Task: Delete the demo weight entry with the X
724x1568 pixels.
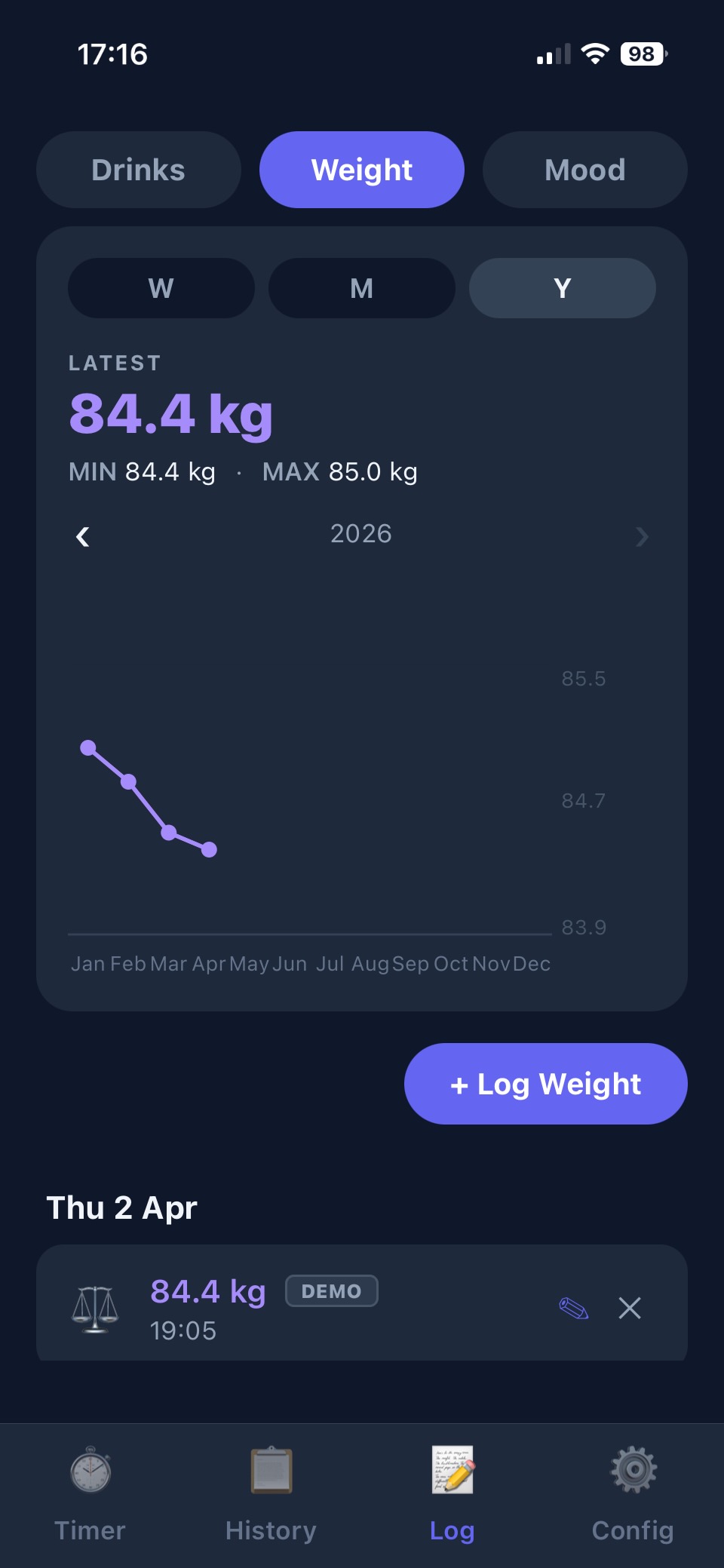Action: click(x=630, y=1308)
